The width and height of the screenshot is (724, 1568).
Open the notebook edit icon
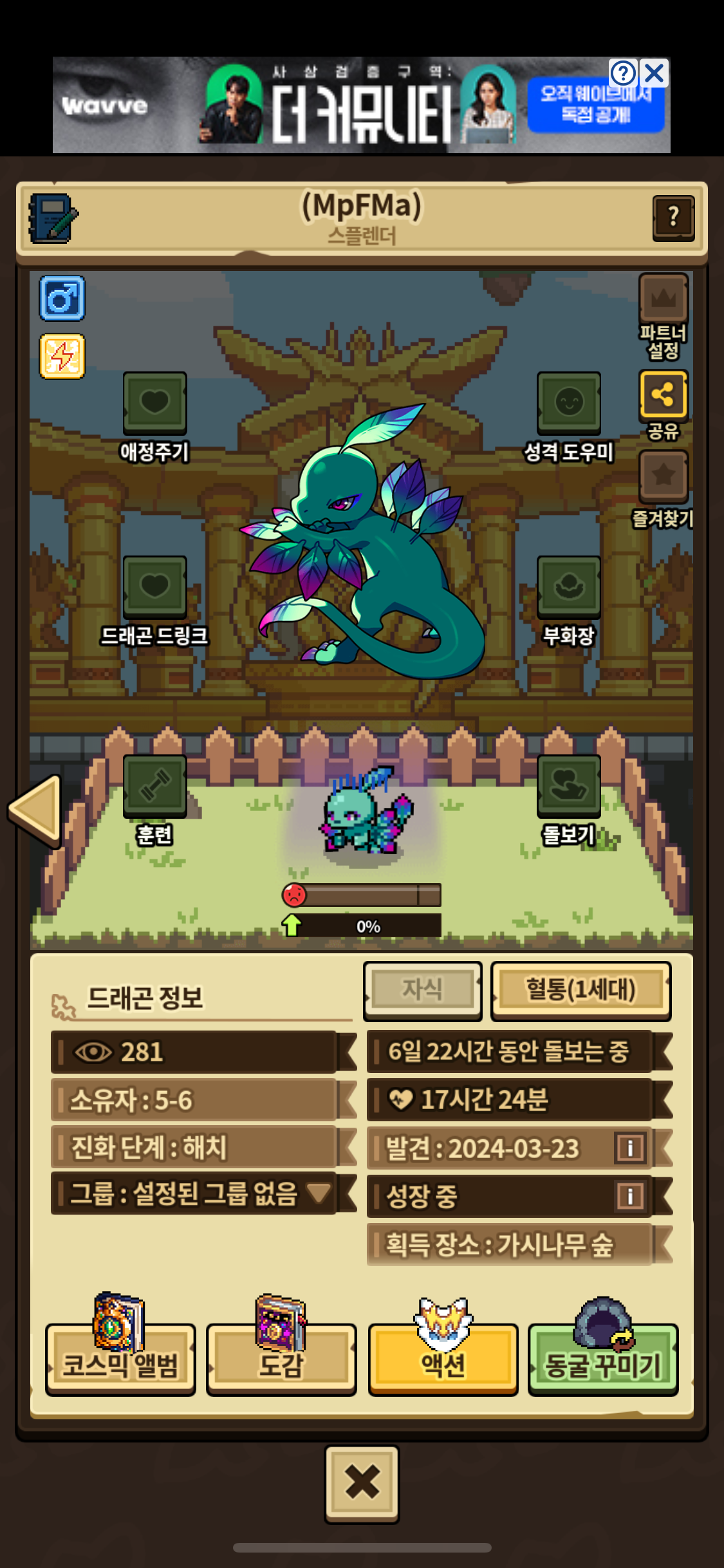coord(53,219)
